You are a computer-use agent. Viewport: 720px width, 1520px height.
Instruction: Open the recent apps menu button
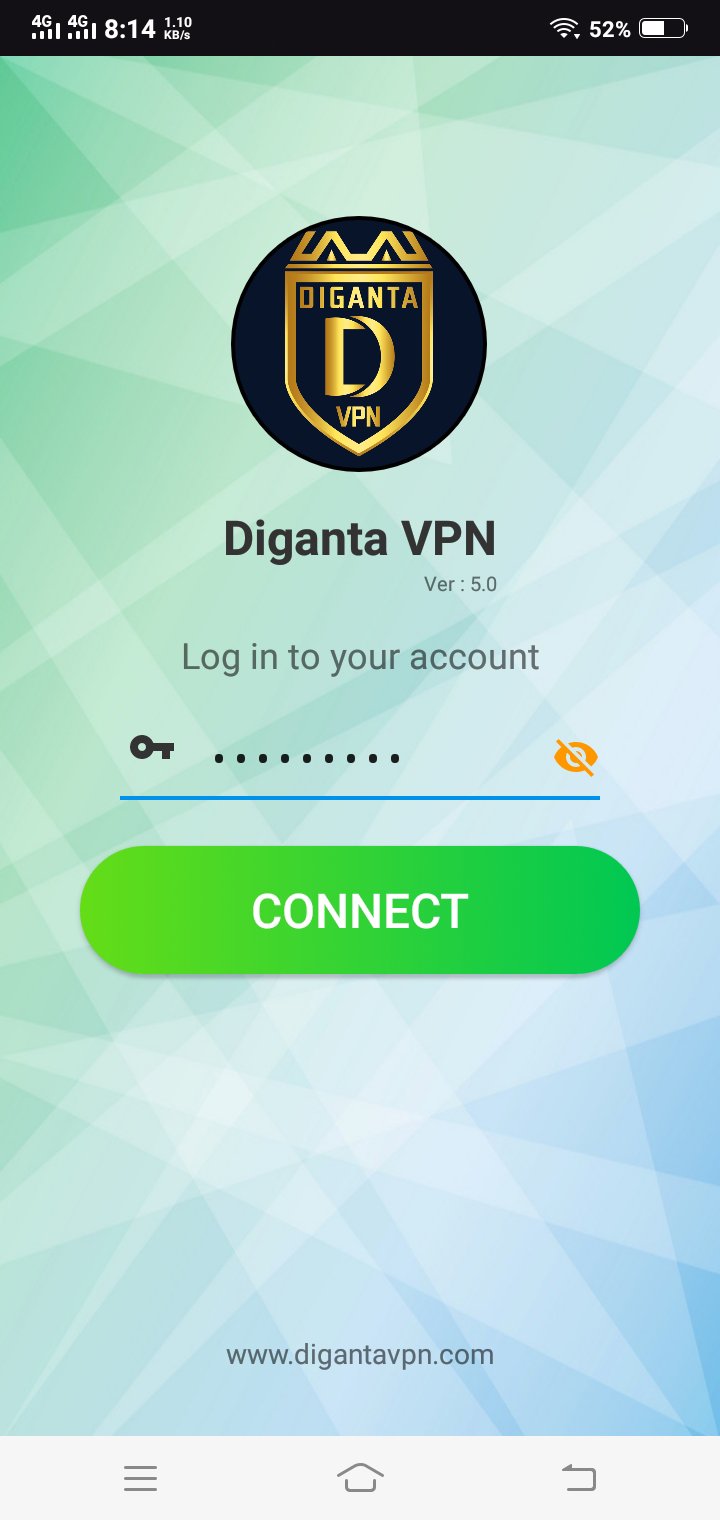pos(141,1479)
